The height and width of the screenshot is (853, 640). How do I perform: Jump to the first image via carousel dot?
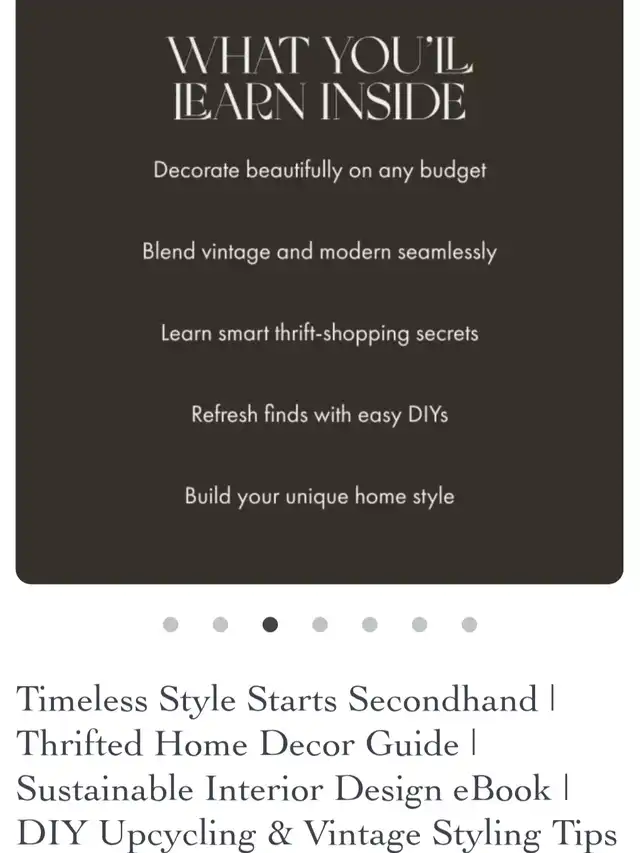(x=170, y=625)
